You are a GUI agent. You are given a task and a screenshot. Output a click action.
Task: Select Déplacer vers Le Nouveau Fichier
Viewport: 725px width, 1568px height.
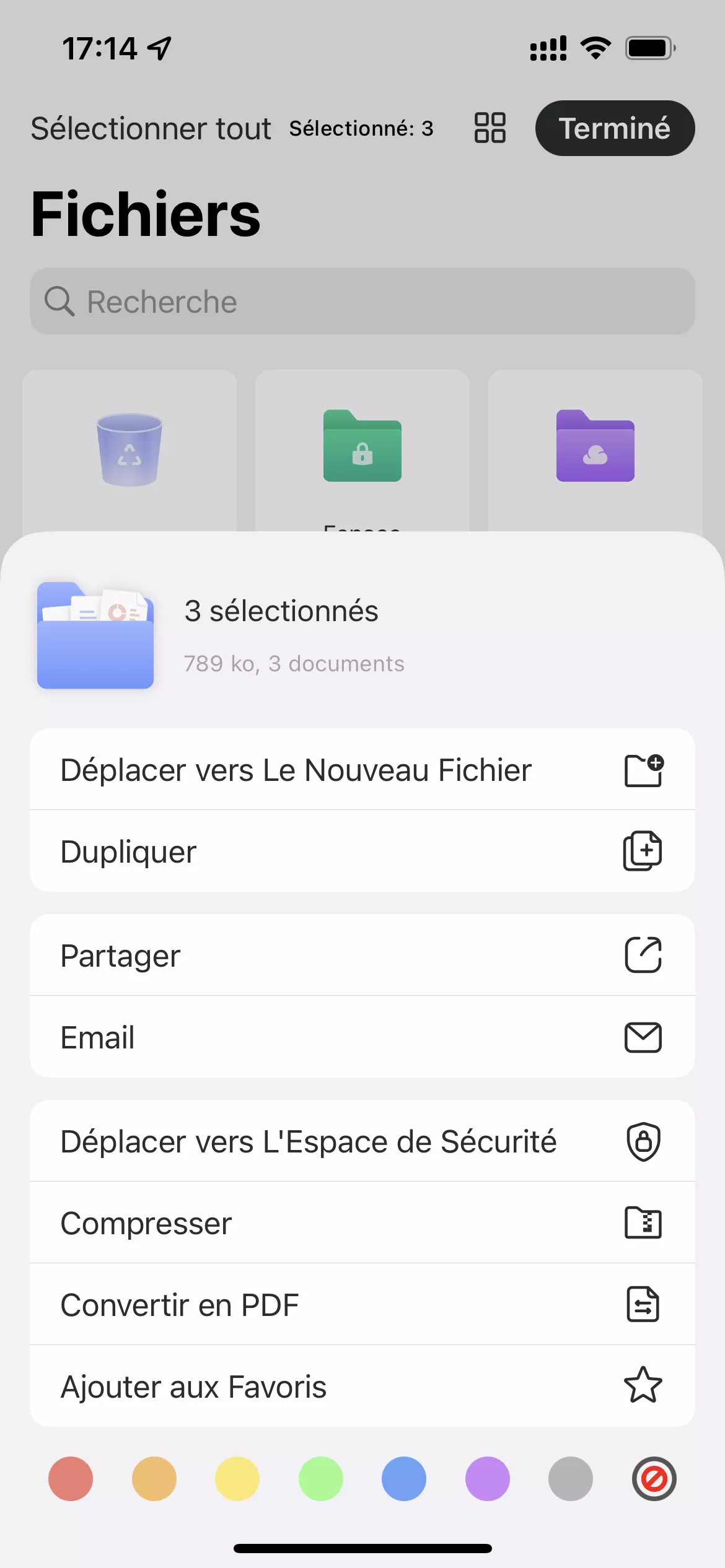362,770
